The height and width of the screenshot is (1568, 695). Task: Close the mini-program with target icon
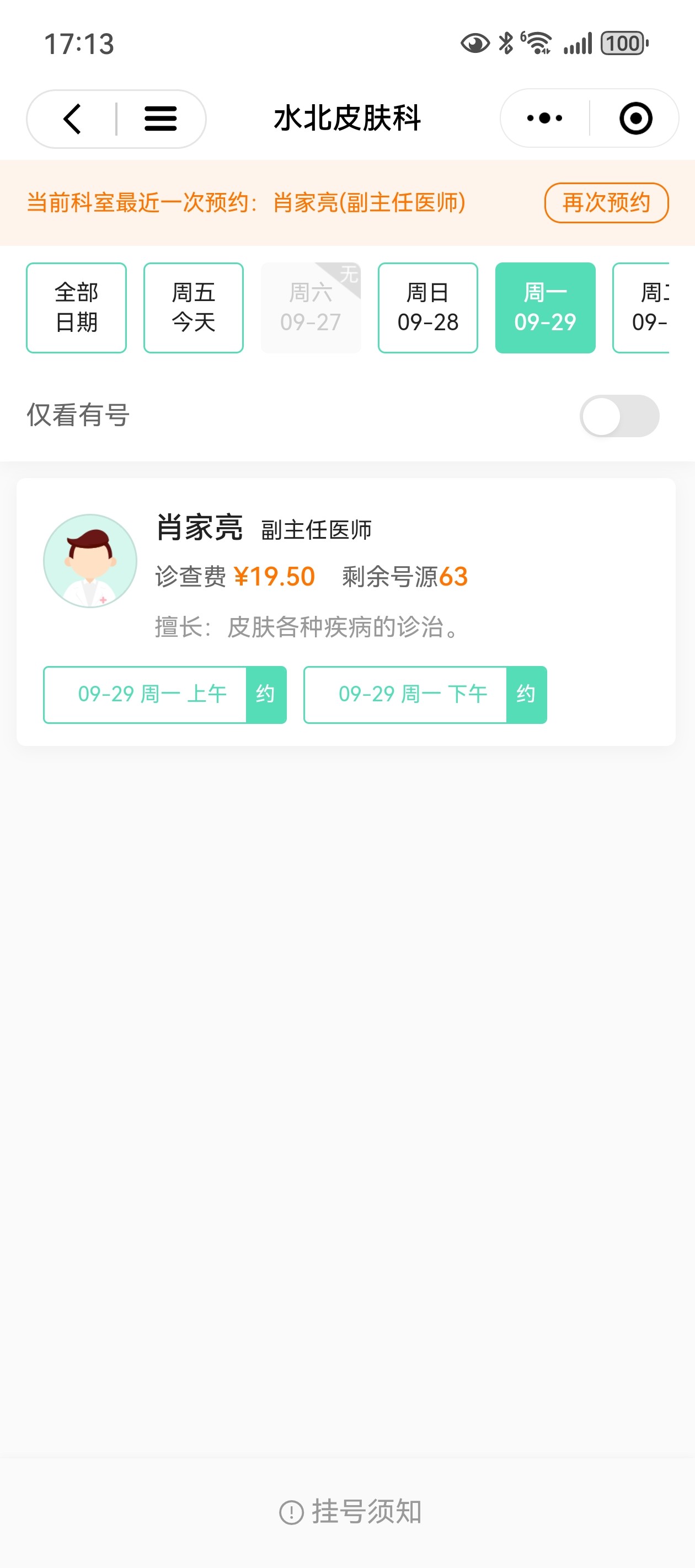(635, 118)
